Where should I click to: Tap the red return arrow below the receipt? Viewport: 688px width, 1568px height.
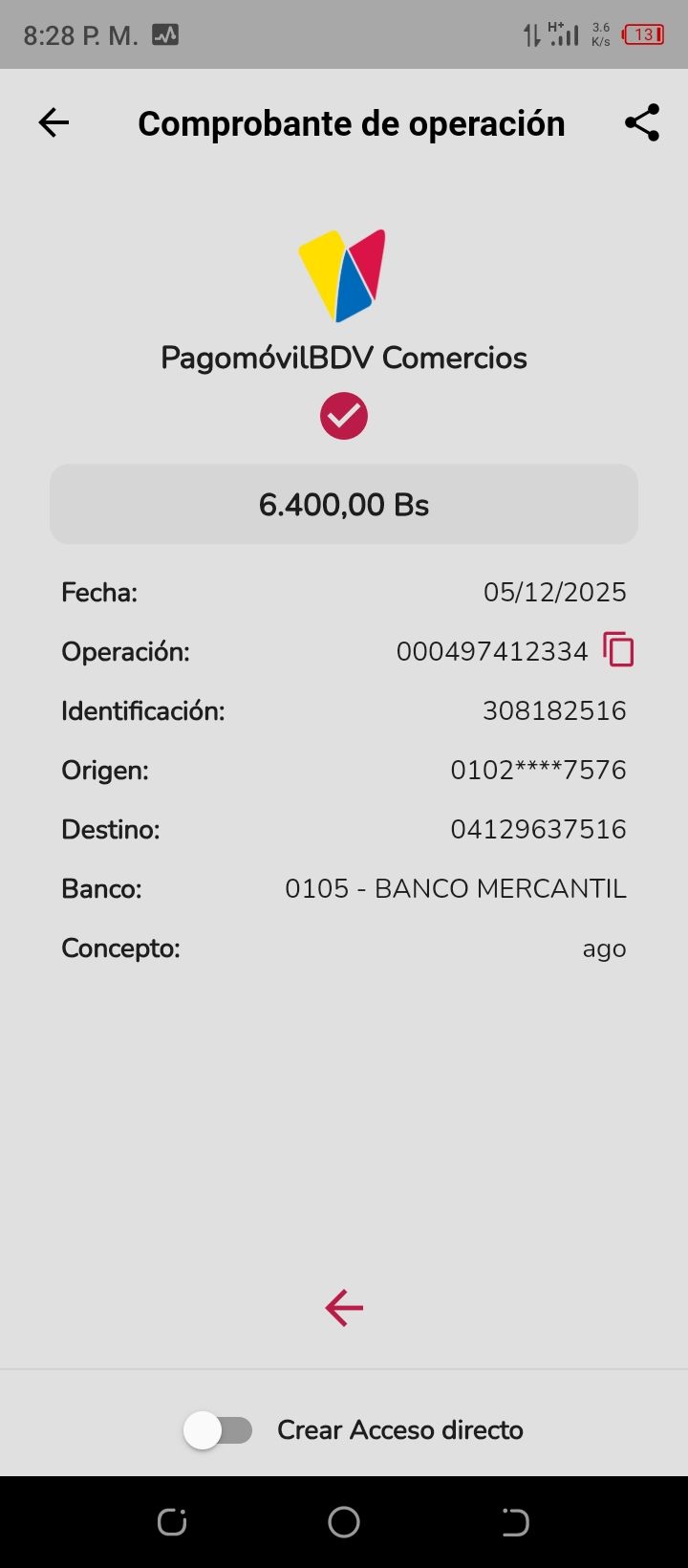pyautogui.click(x=344, y=1307)
